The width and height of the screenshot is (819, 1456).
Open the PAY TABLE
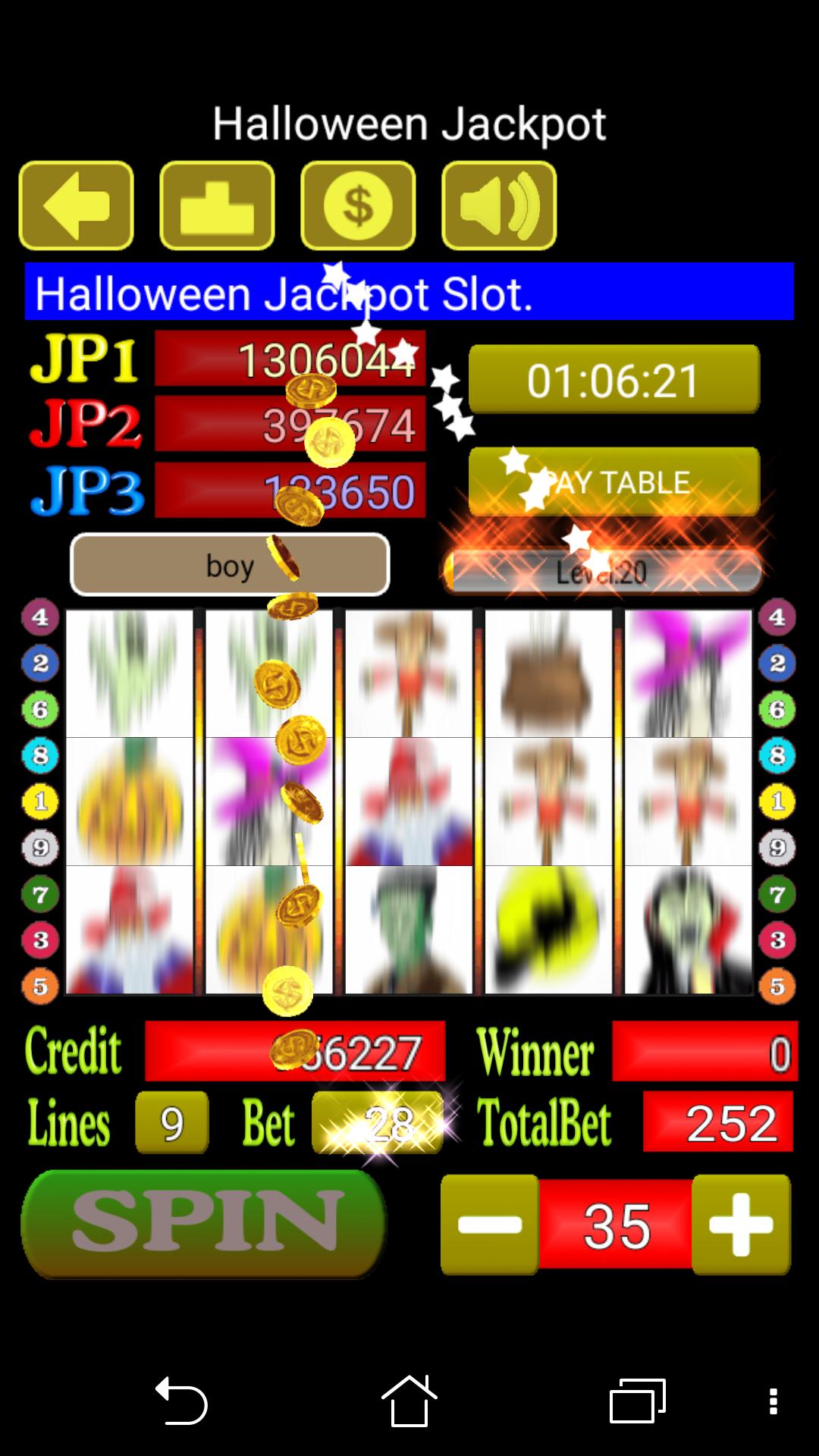[613, 482]
